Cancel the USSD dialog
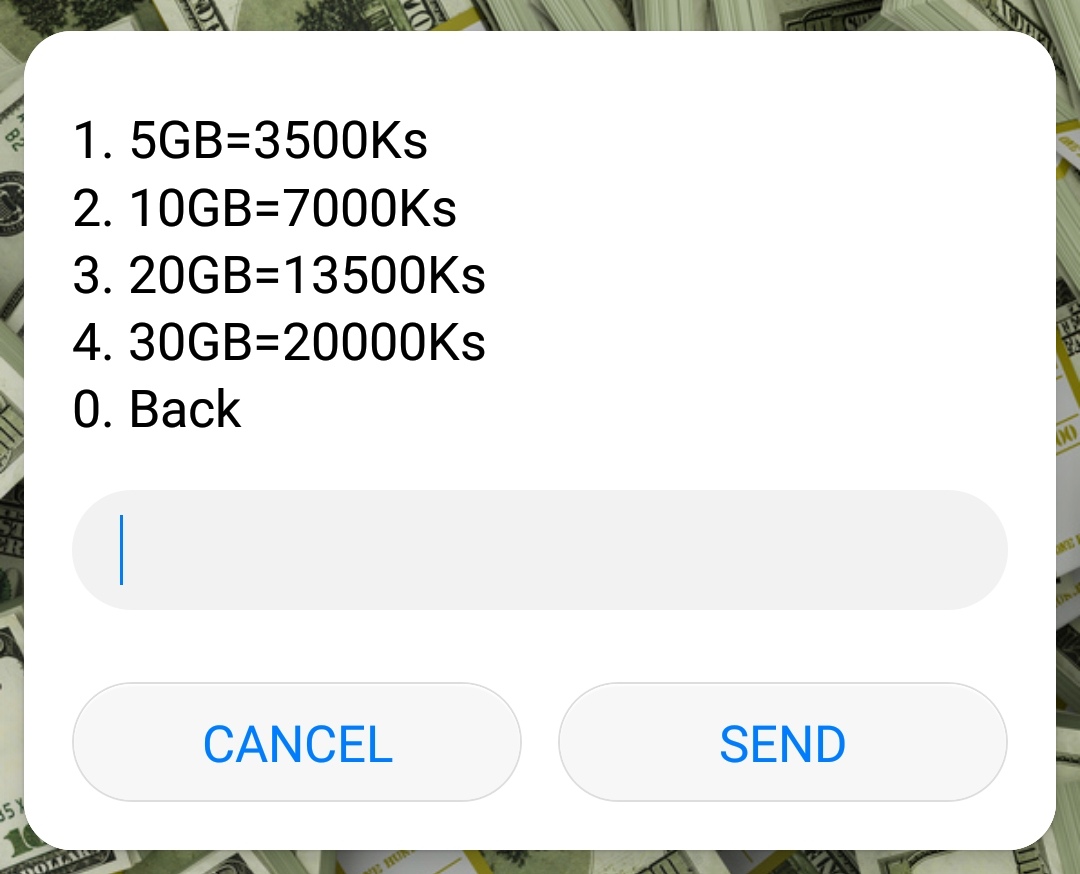Screen dimensions: 1080x874 pyautogui.click(x=297, y=743)
